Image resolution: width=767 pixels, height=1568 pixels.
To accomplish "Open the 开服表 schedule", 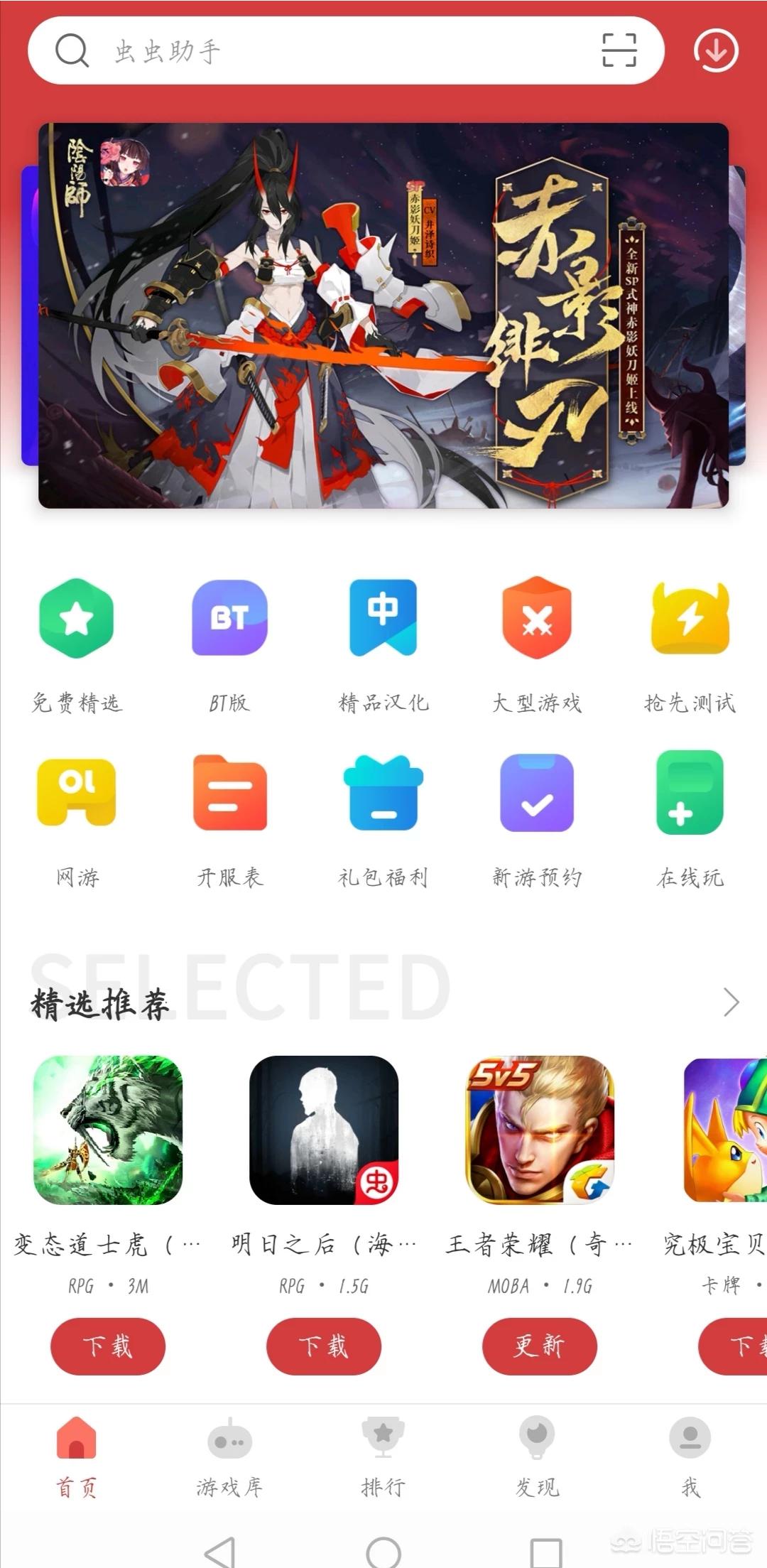I will (229, 818).
